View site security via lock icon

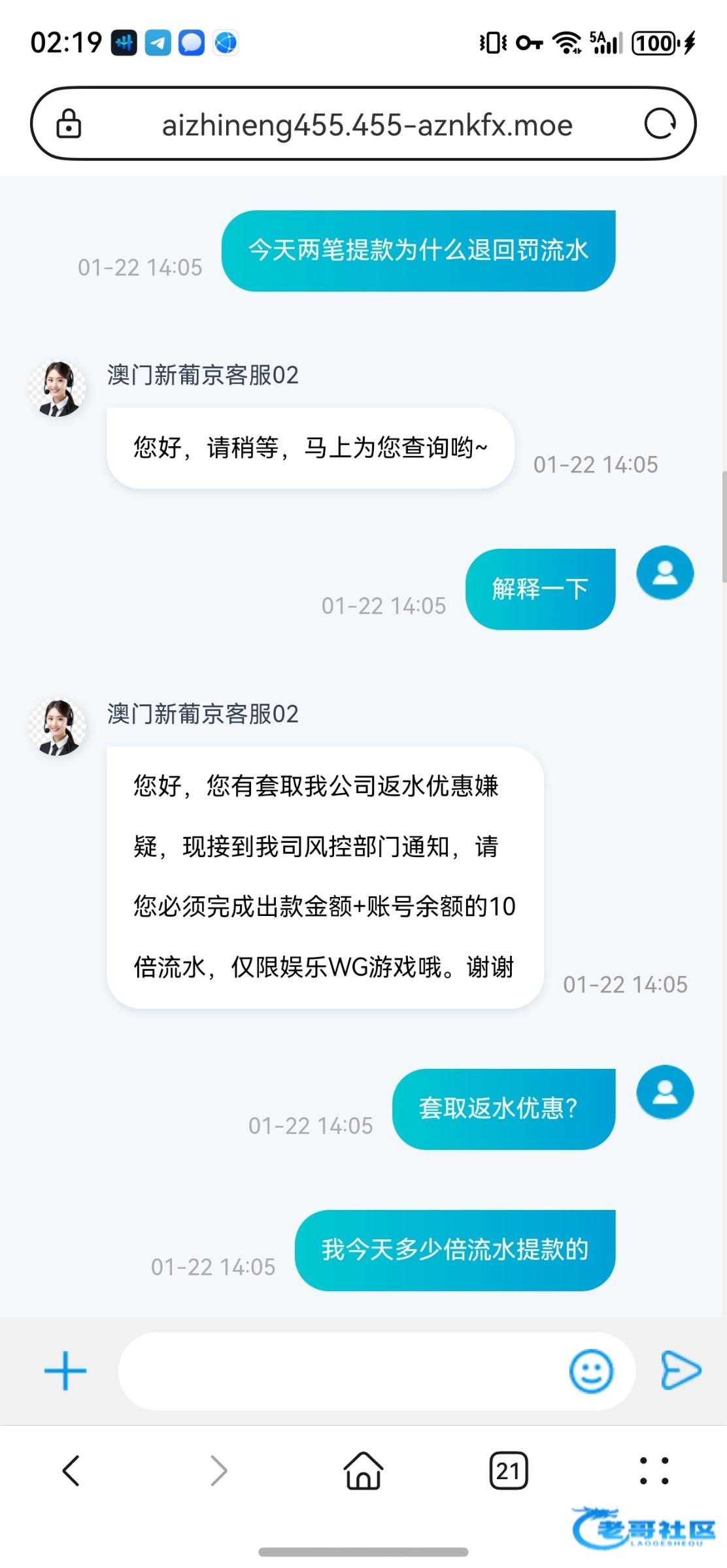[x=69, y=123]
